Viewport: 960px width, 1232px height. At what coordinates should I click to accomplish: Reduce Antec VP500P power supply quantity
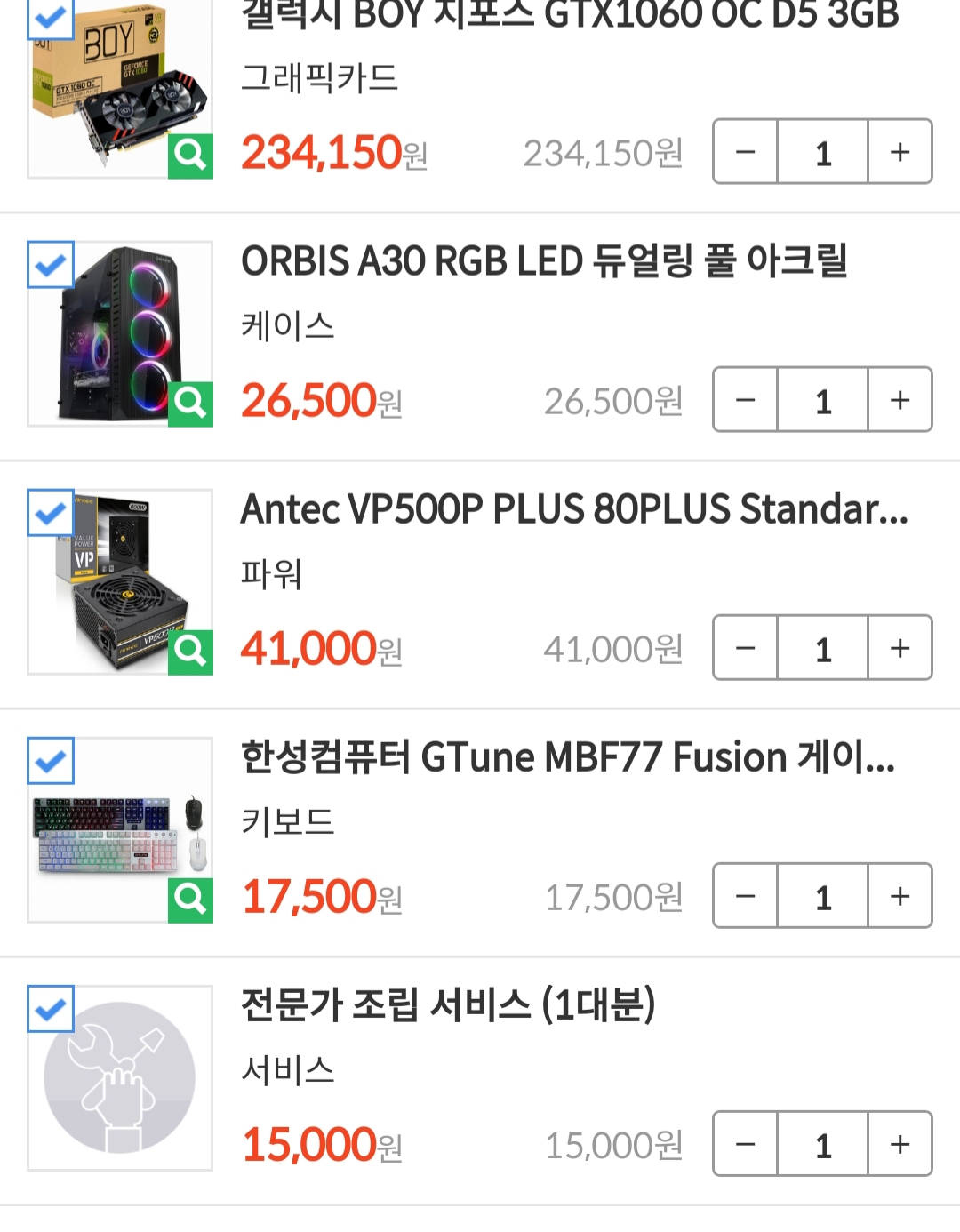(746, 648)
